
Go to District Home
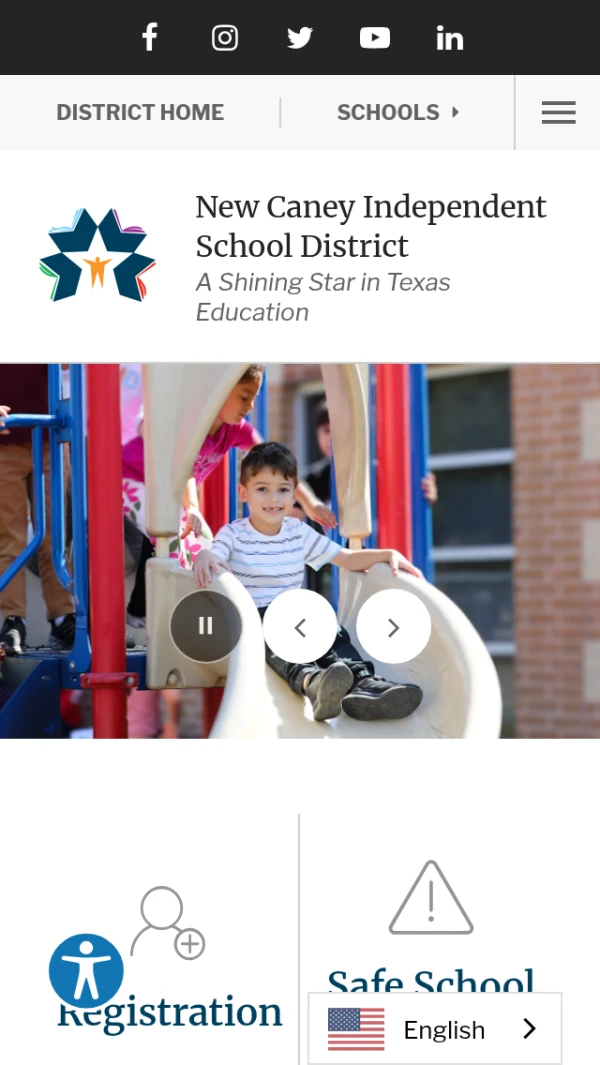coord(140,112)
